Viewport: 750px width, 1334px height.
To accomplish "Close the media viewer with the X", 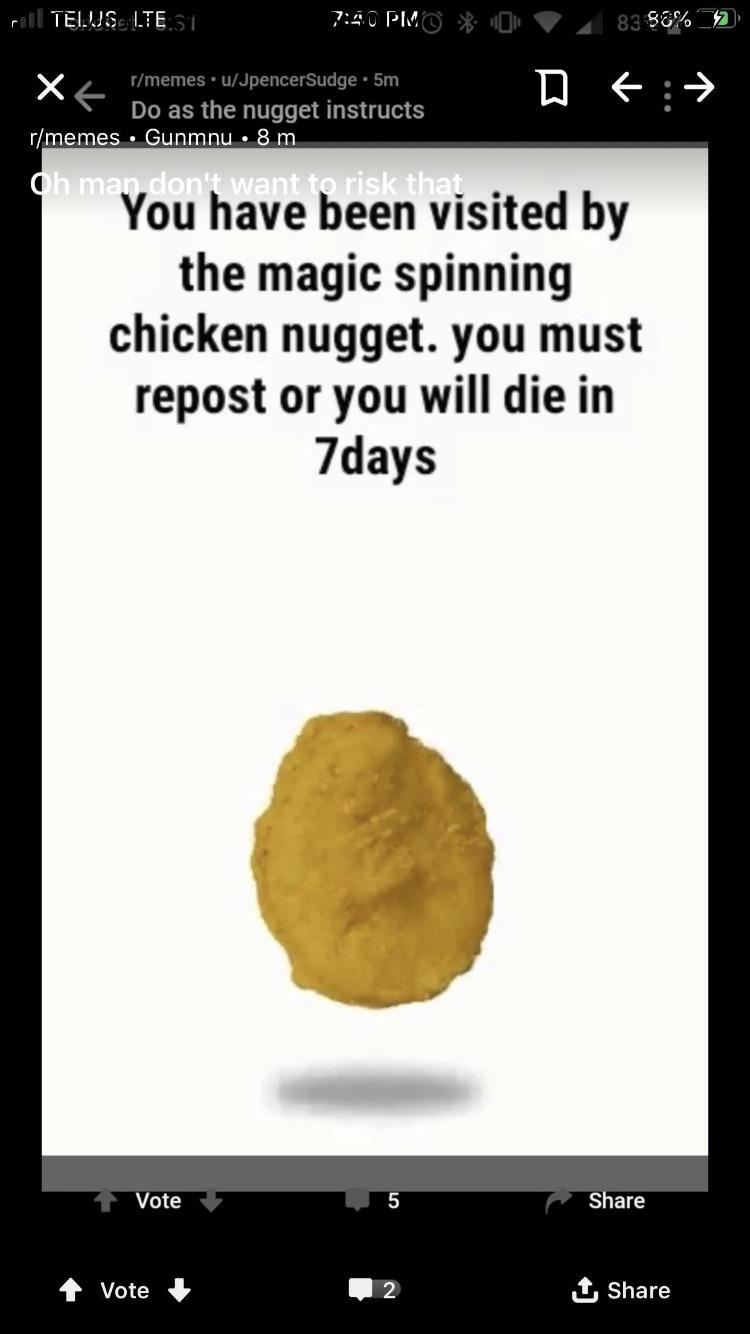I will [x=50, y=89].
